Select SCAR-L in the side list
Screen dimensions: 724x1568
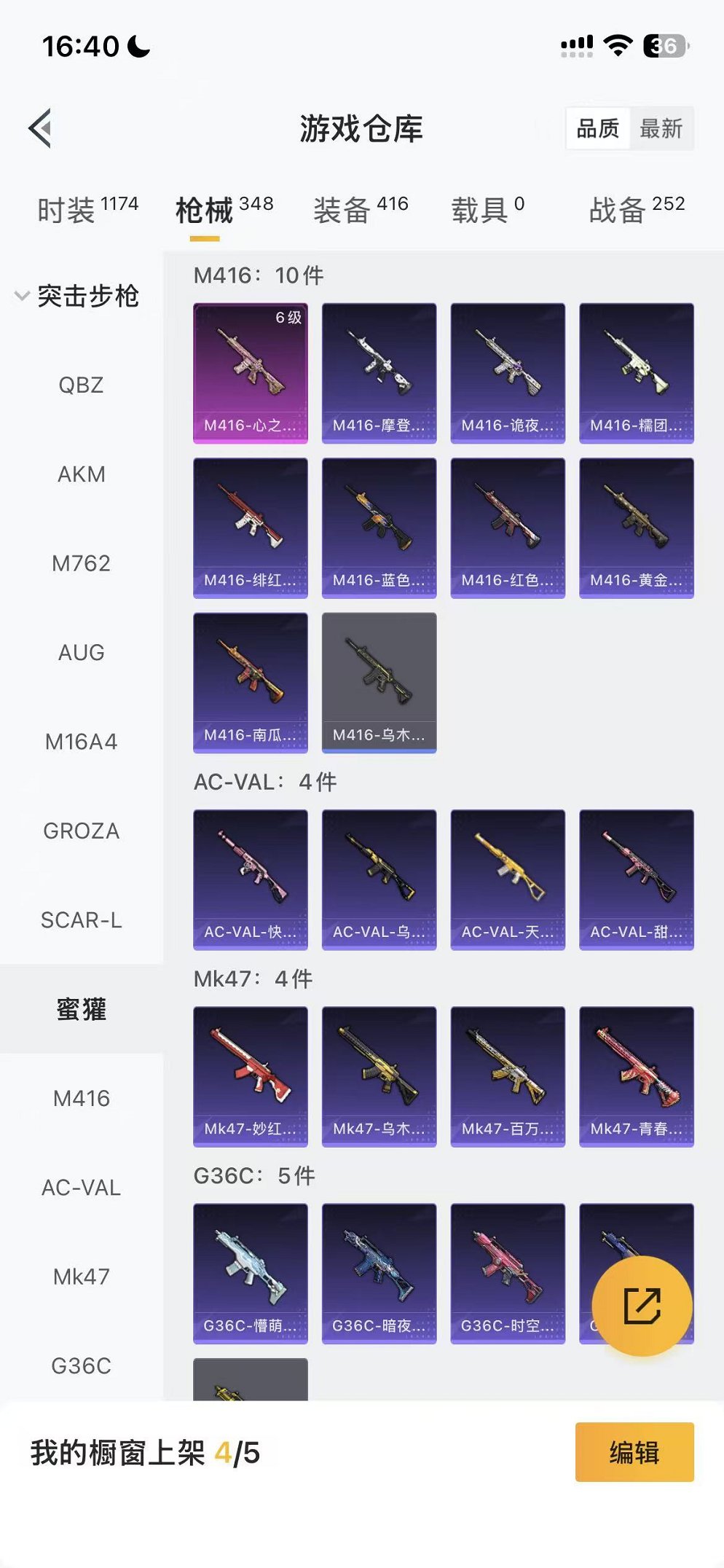tap(81, 920)
